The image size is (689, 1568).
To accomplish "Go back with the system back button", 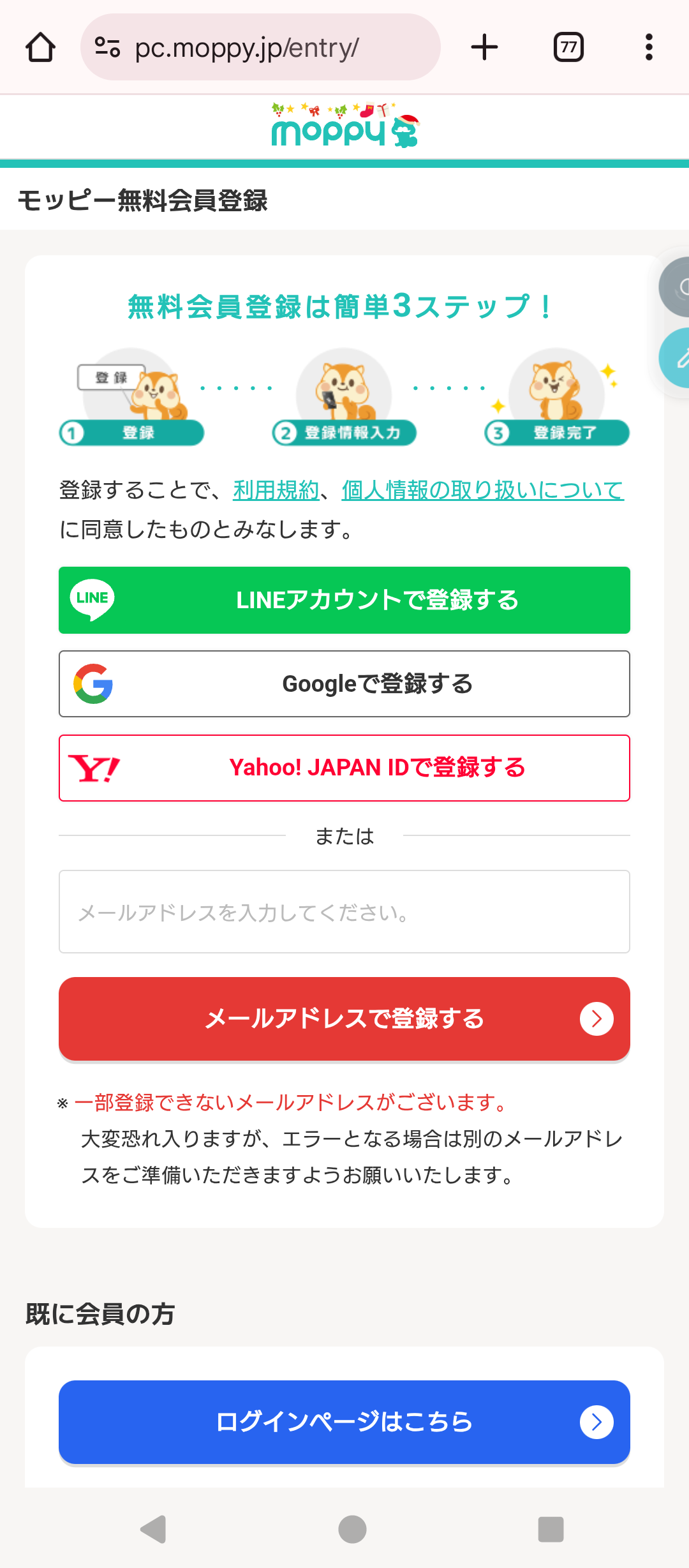I will pos(153,1529).
